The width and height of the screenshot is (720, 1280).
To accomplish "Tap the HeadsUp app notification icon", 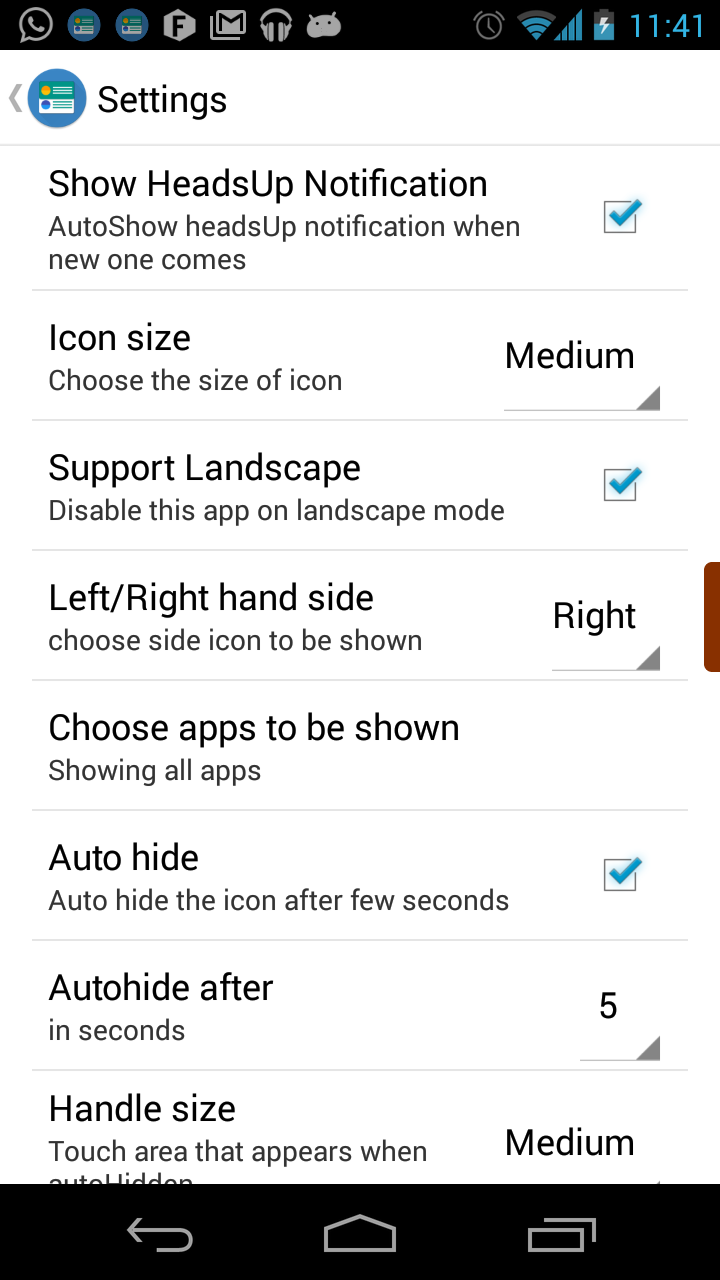I will [83, 22].
